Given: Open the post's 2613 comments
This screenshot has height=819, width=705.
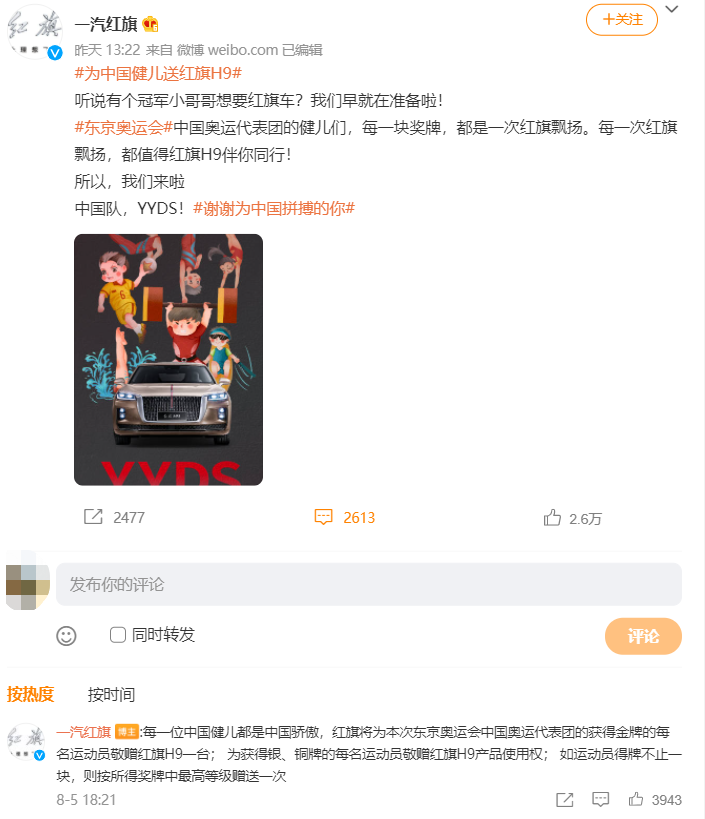Looking at the screenshot, I should 345,517.
